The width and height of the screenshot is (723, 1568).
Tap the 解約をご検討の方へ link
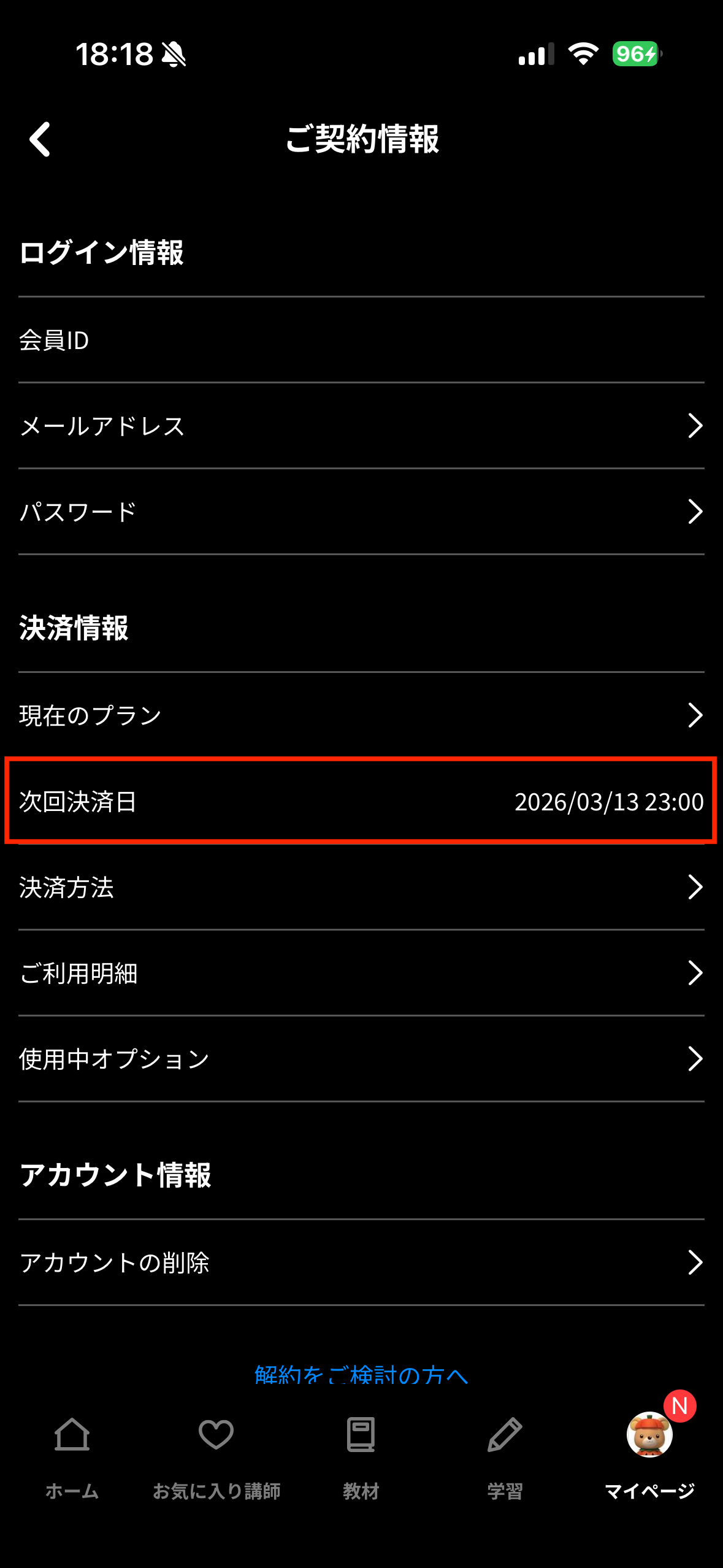[x=361, y=1374]
